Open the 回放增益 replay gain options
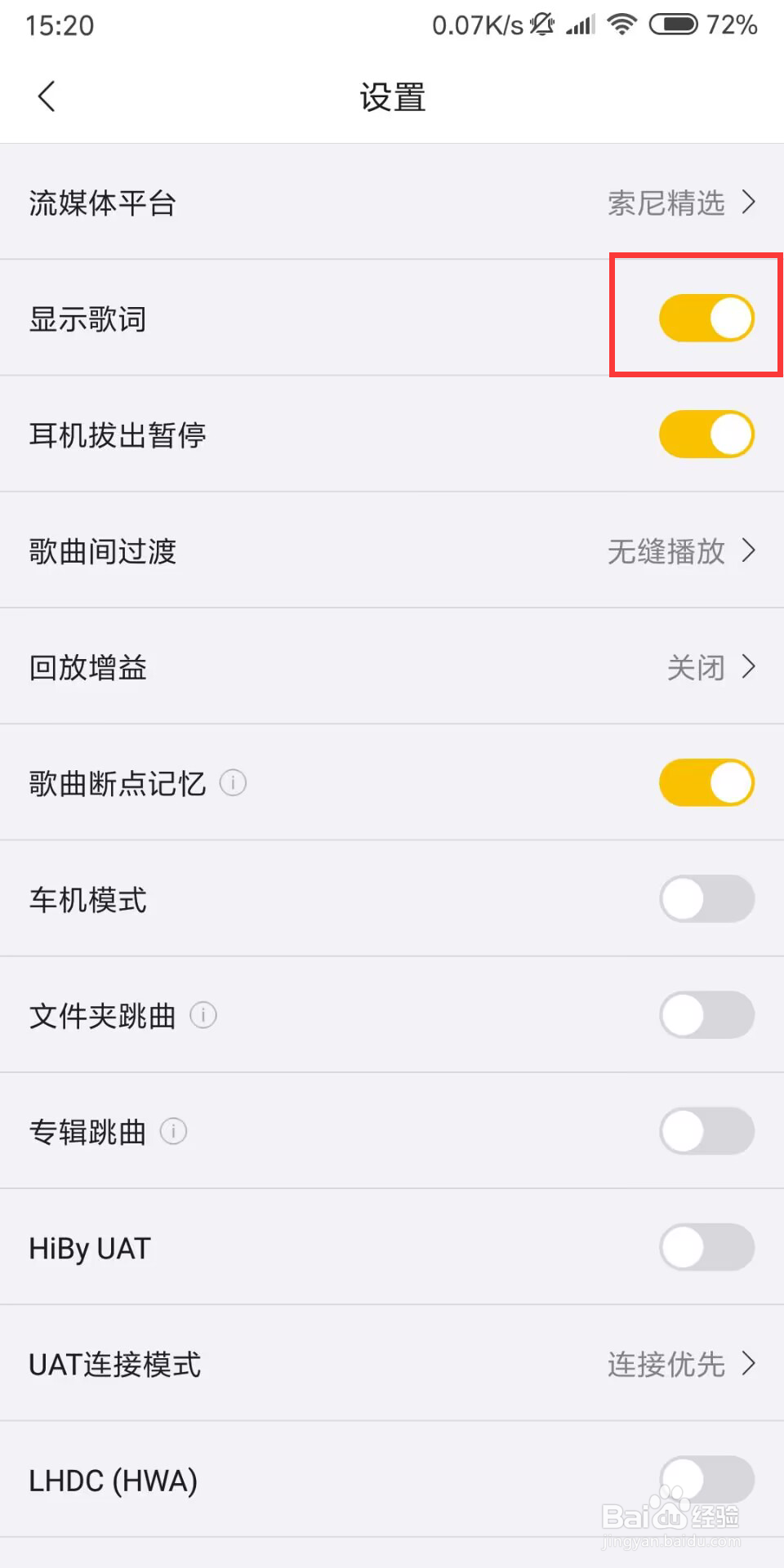Screen dimensions: 784x1568 click(392, 667)
